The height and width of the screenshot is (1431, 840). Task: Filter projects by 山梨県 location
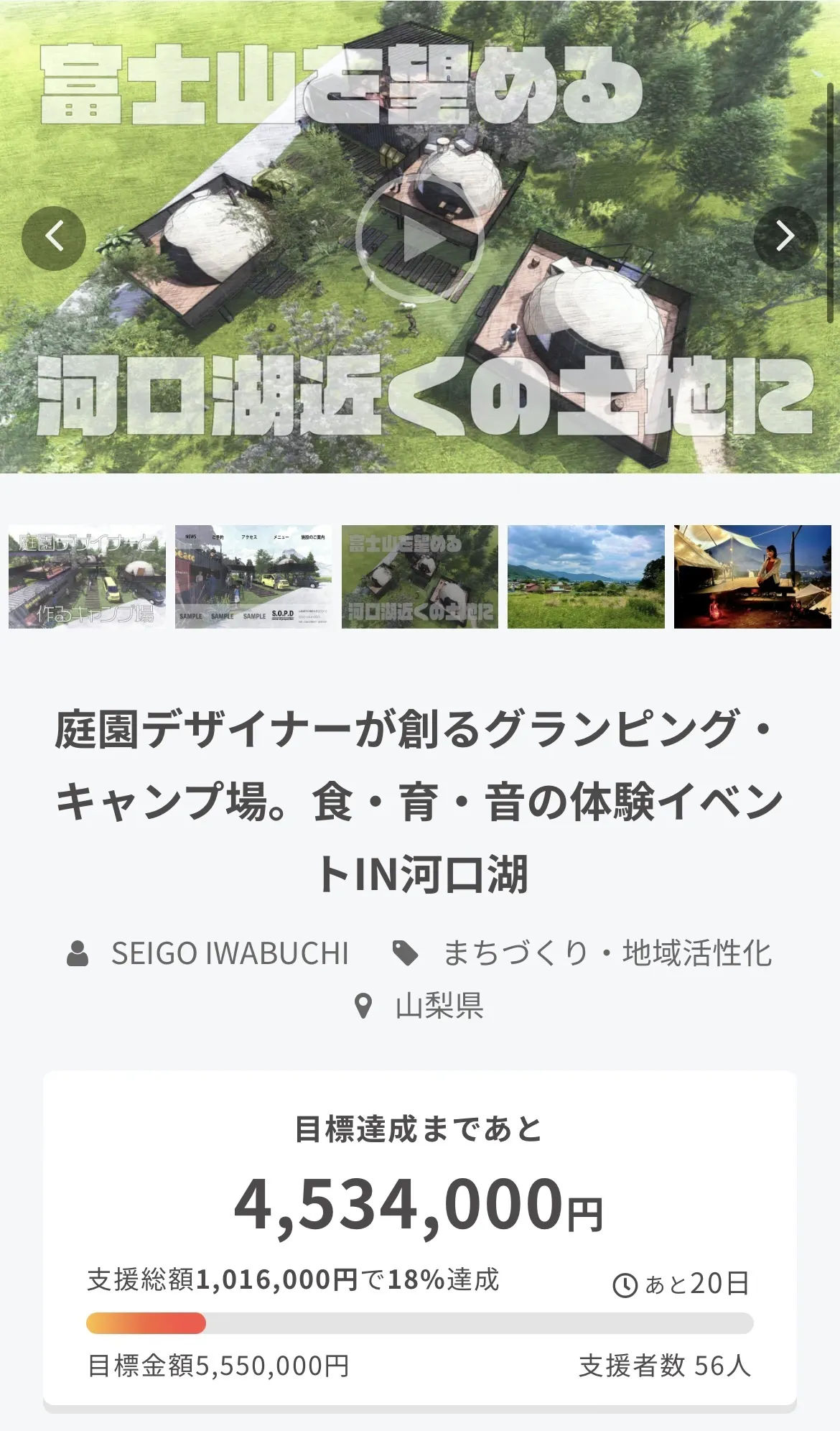(x=439, y=1006)
